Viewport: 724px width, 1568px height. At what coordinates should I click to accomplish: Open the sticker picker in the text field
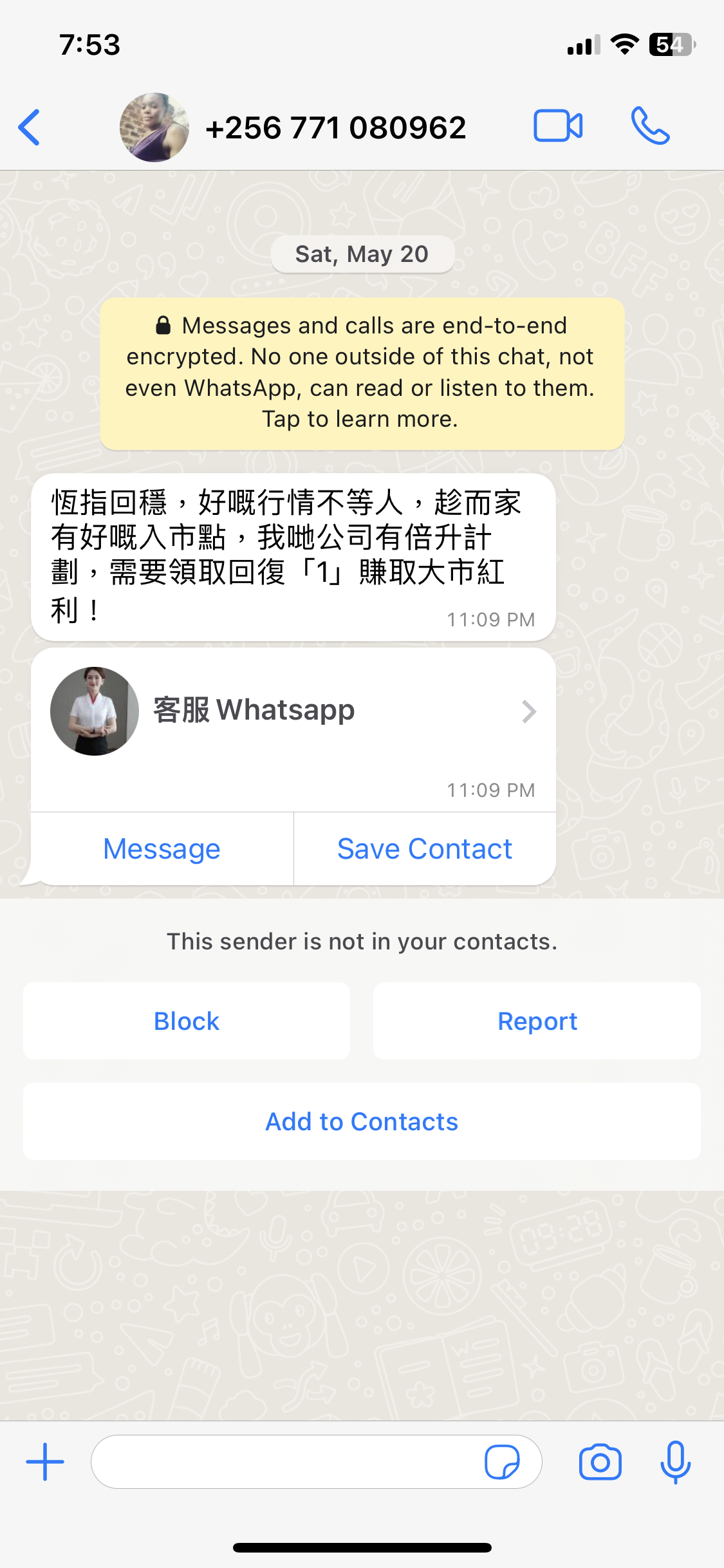point(502,1462)
